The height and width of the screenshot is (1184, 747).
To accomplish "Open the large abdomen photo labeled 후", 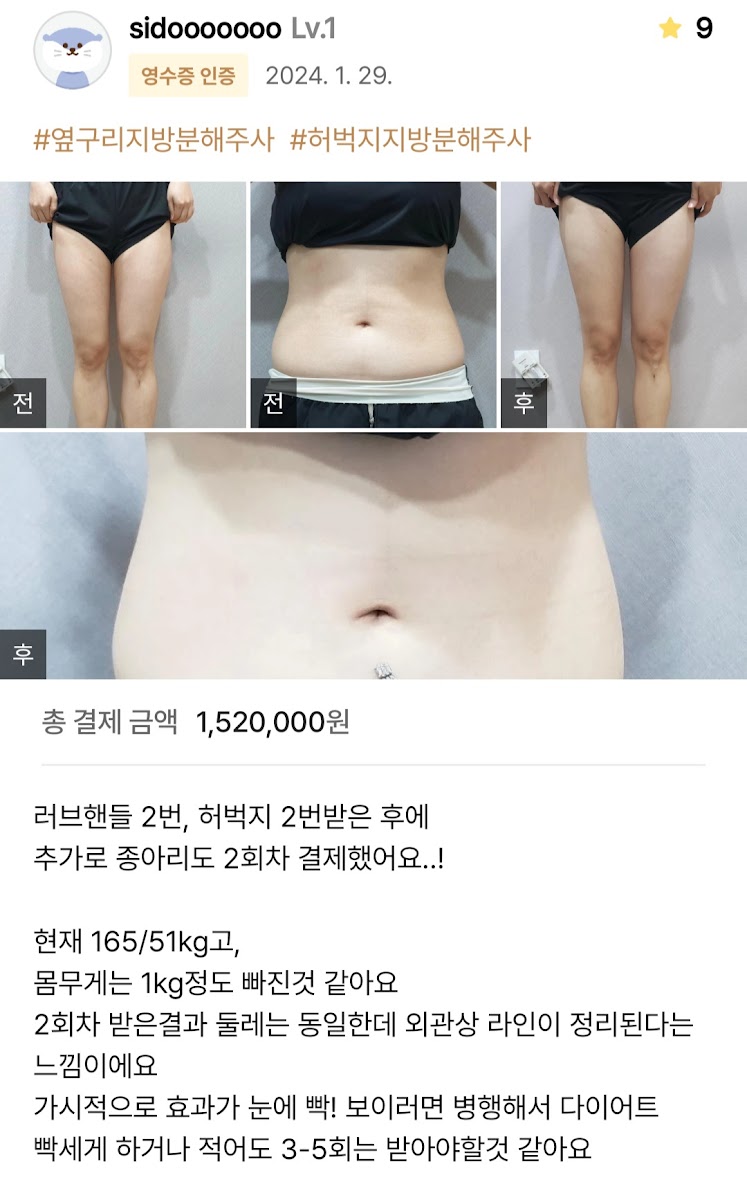I will tap(373, 556).
